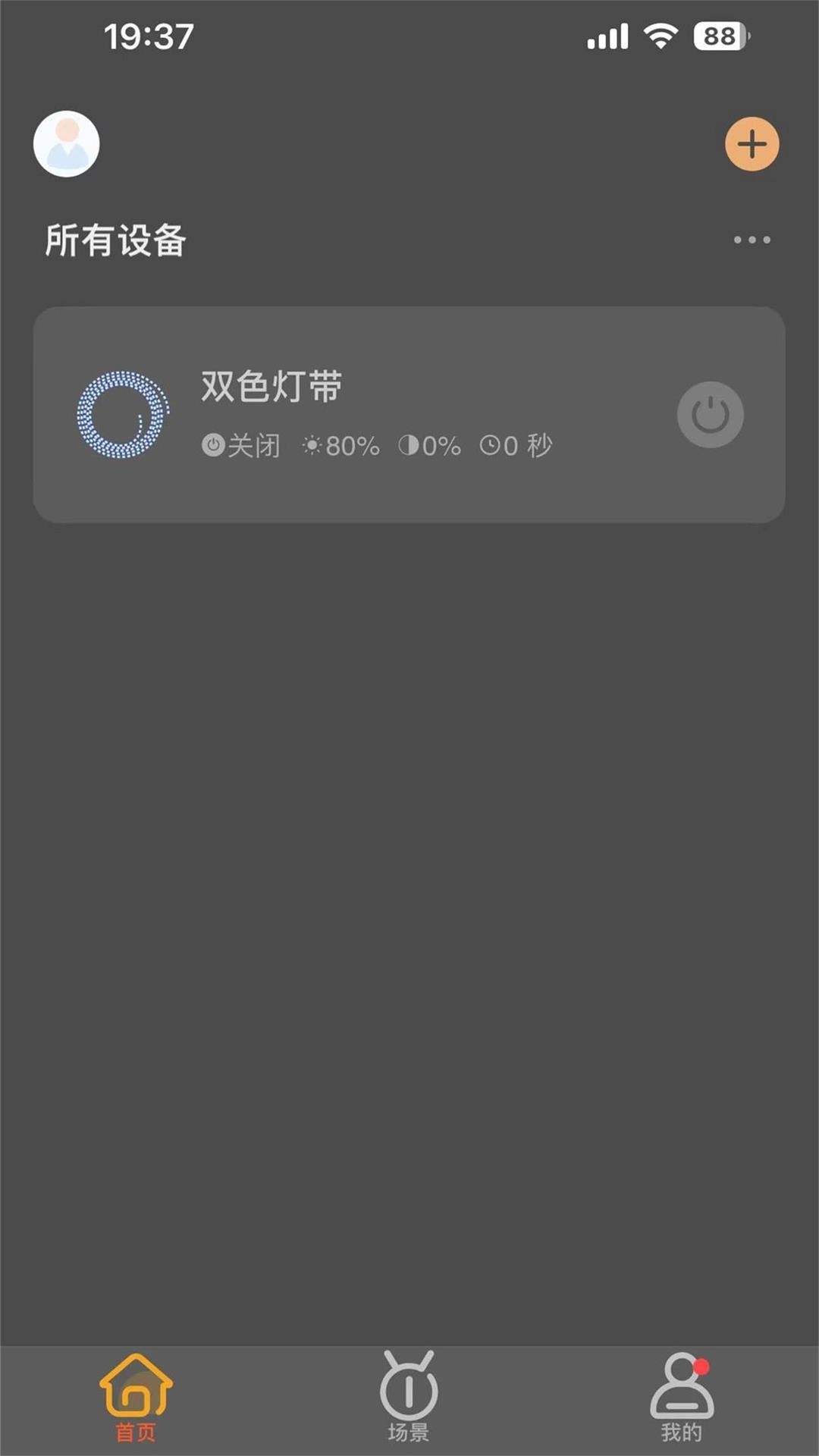Open the add device plus button

click(x=752, y=143)
